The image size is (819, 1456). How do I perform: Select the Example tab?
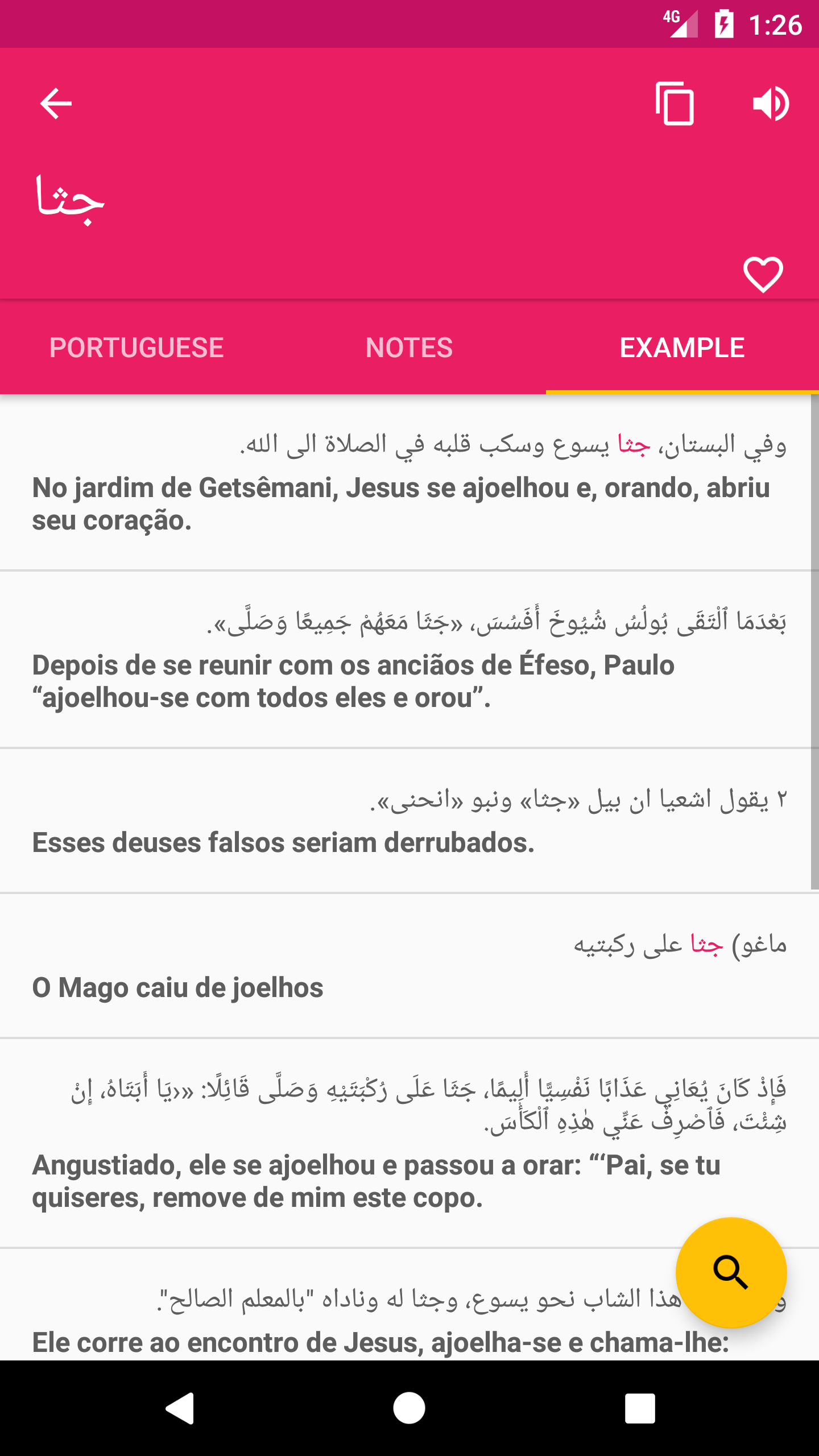coord(682,348)
